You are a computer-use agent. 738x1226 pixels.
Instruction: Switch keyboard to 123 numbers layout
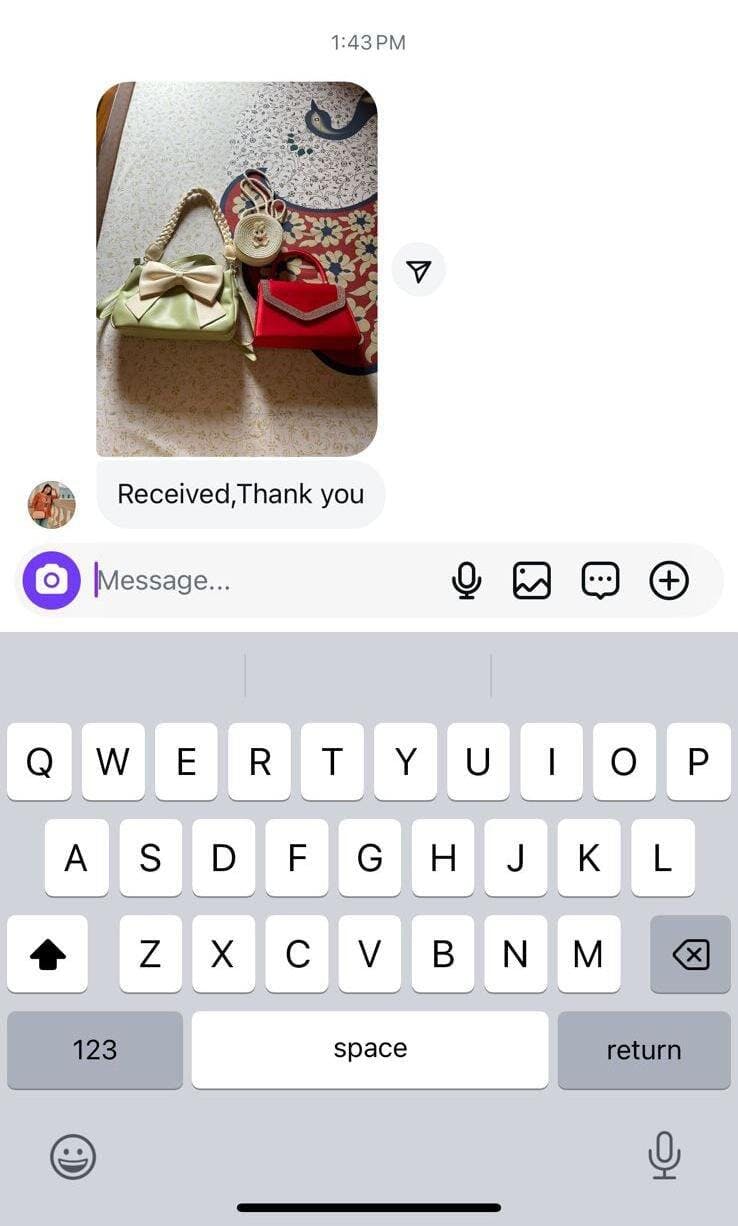(x=95, y=1049)
